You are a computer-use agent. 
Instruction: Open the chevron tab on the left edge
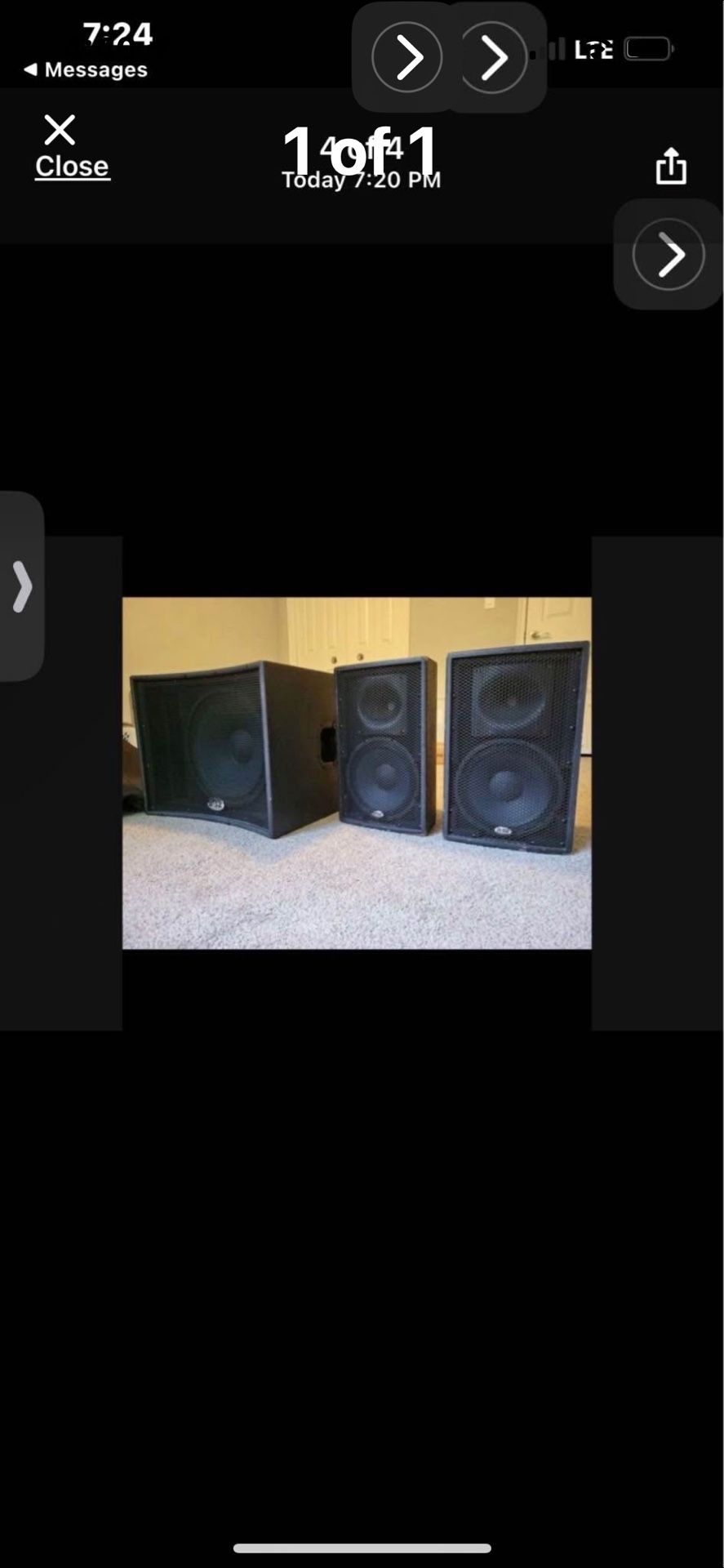click(22, 586)
